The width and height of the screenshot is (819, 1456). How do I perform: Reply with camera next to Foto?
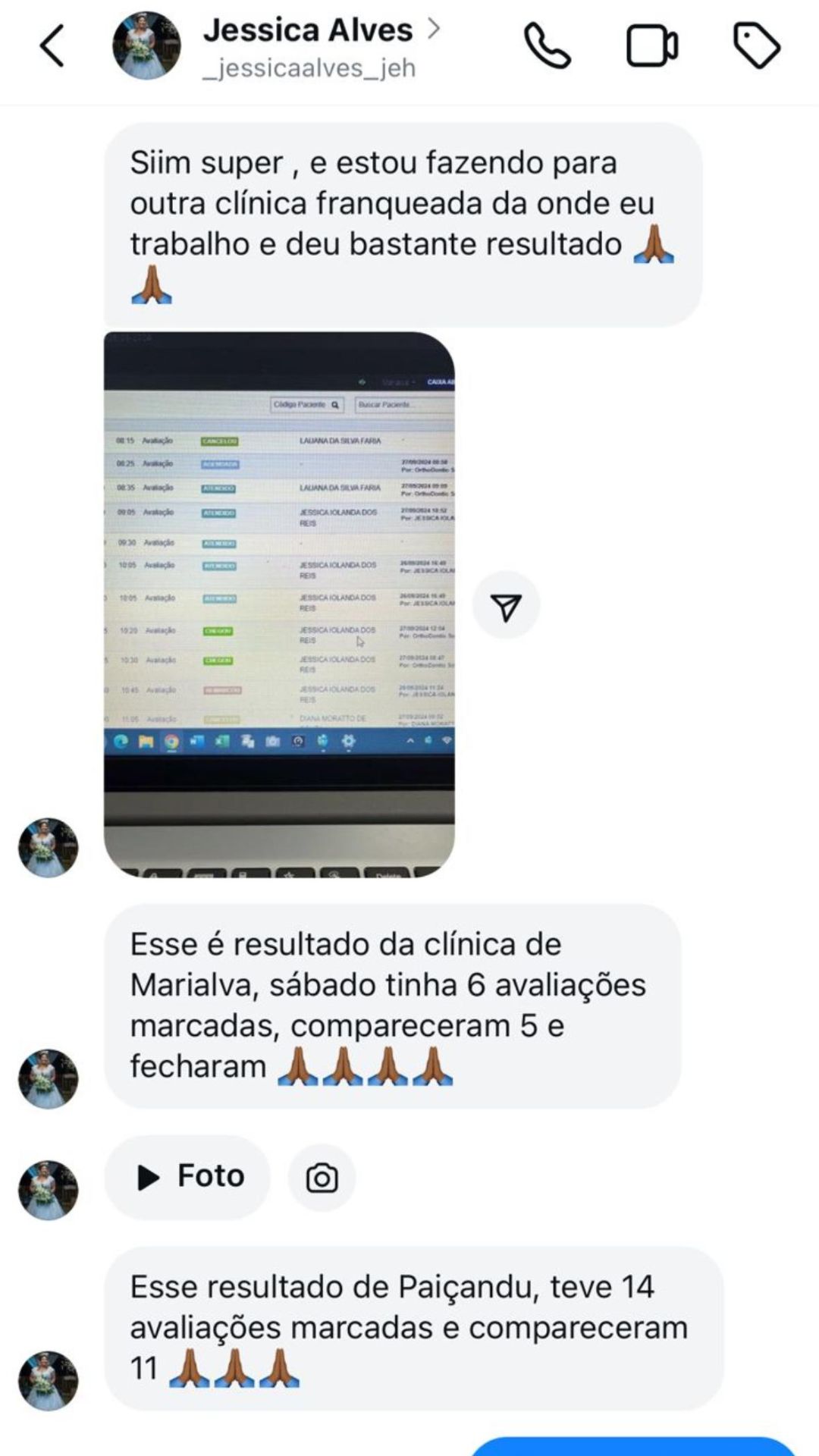pyautogui.click(x=322, y=1178)
